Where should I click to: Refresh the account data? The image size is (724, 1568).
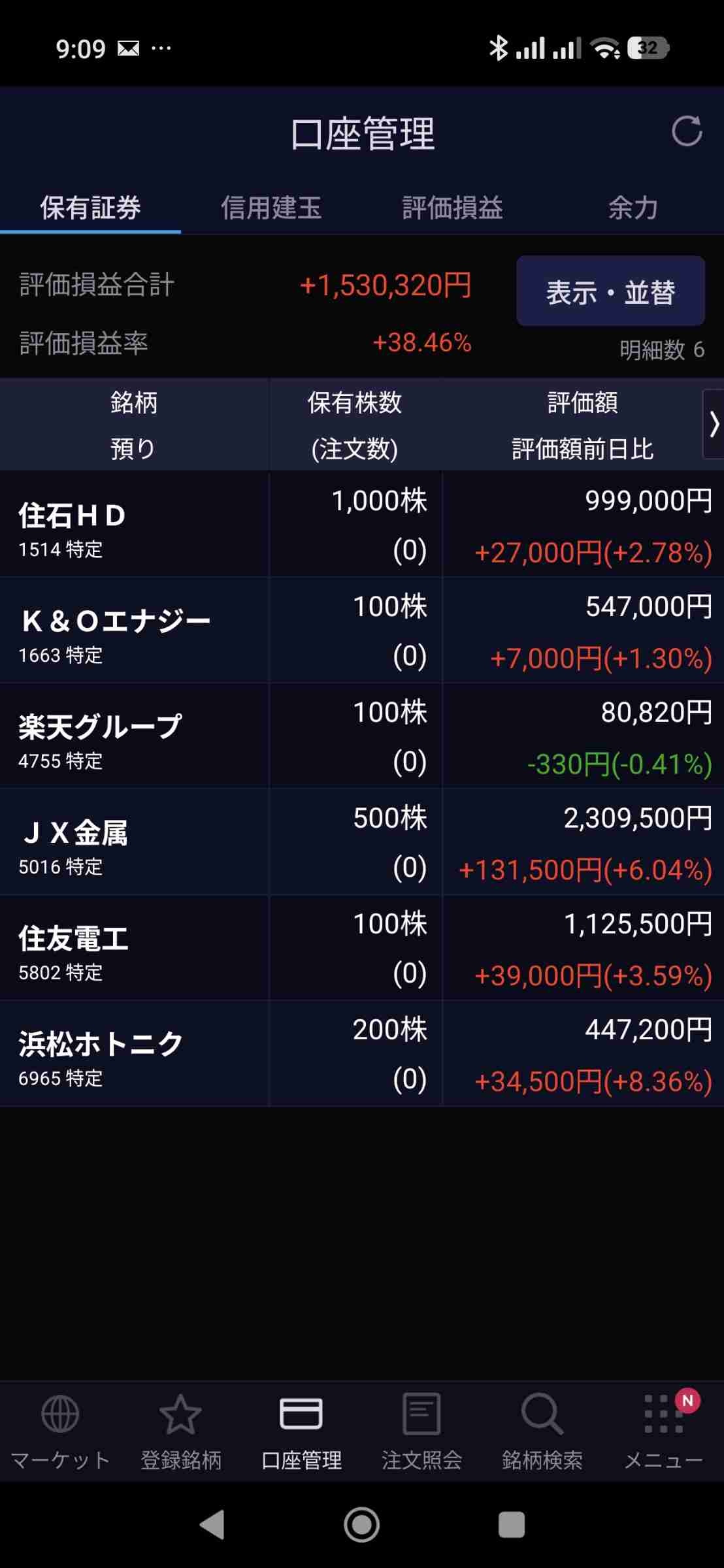point(686,131)
